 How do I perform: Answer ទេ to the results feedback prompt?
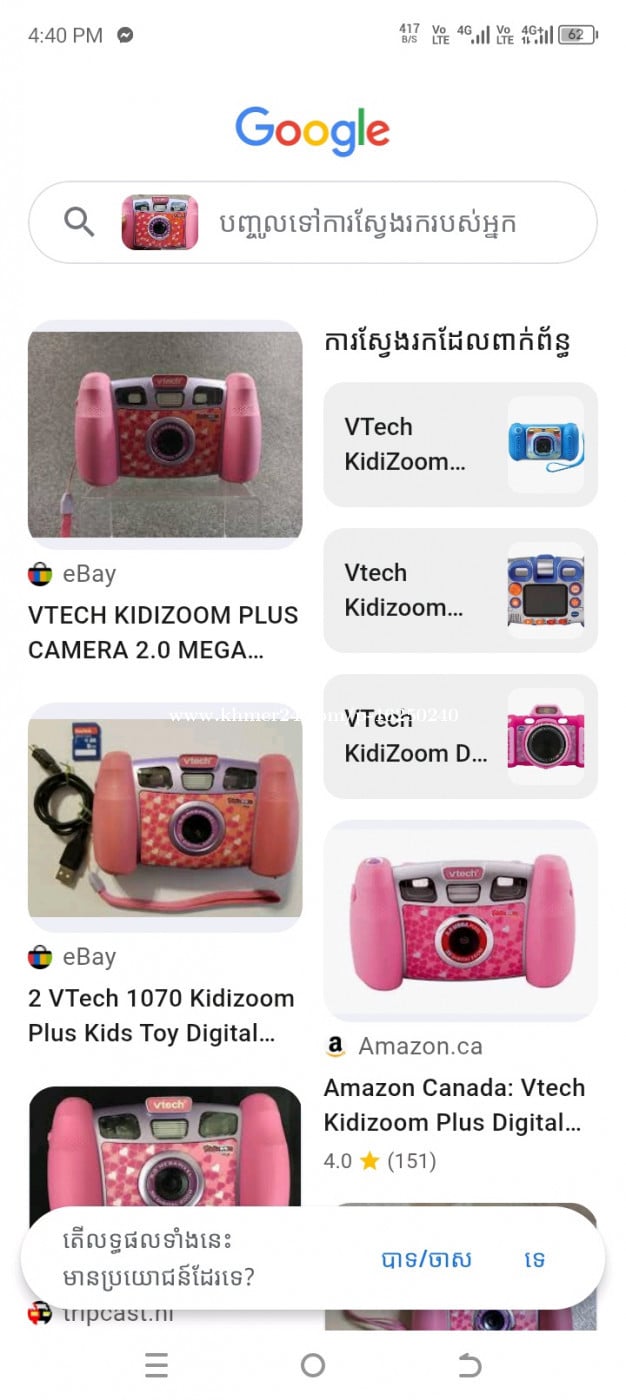[x=534, y=1259]
